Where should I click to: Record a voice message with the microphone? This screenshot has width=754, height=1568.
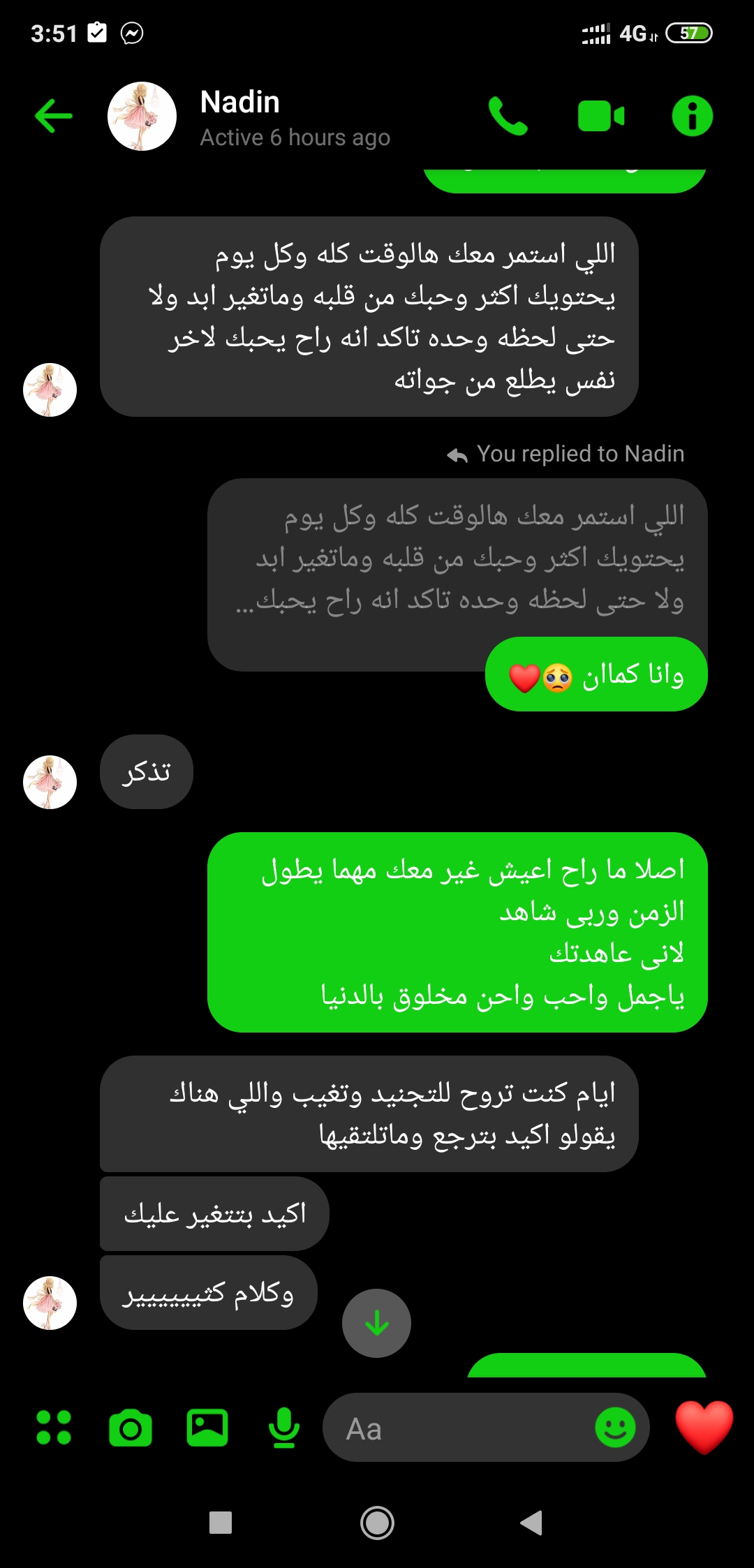tap(284, 1427)
